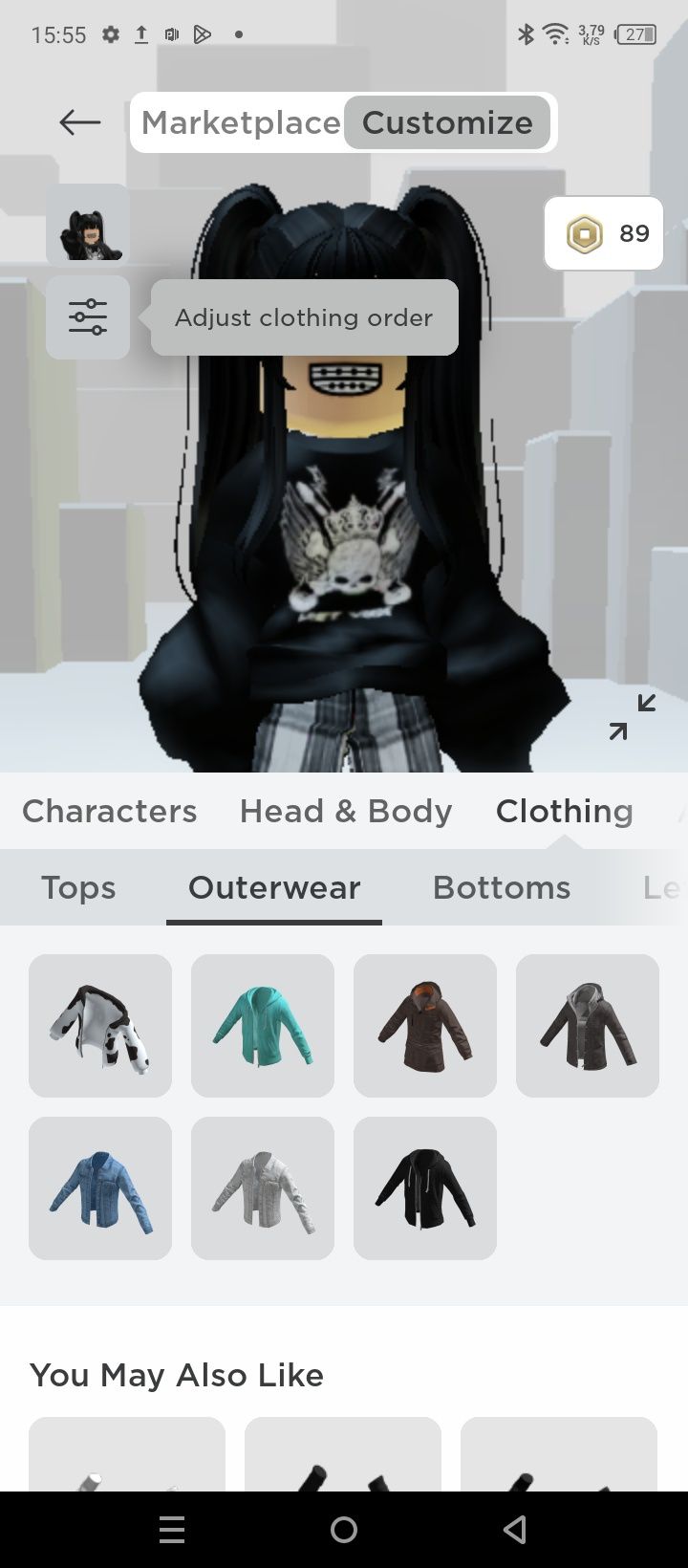Equip the black zip hoodie
This screenshot has width=688, height=1568.
425,1188
